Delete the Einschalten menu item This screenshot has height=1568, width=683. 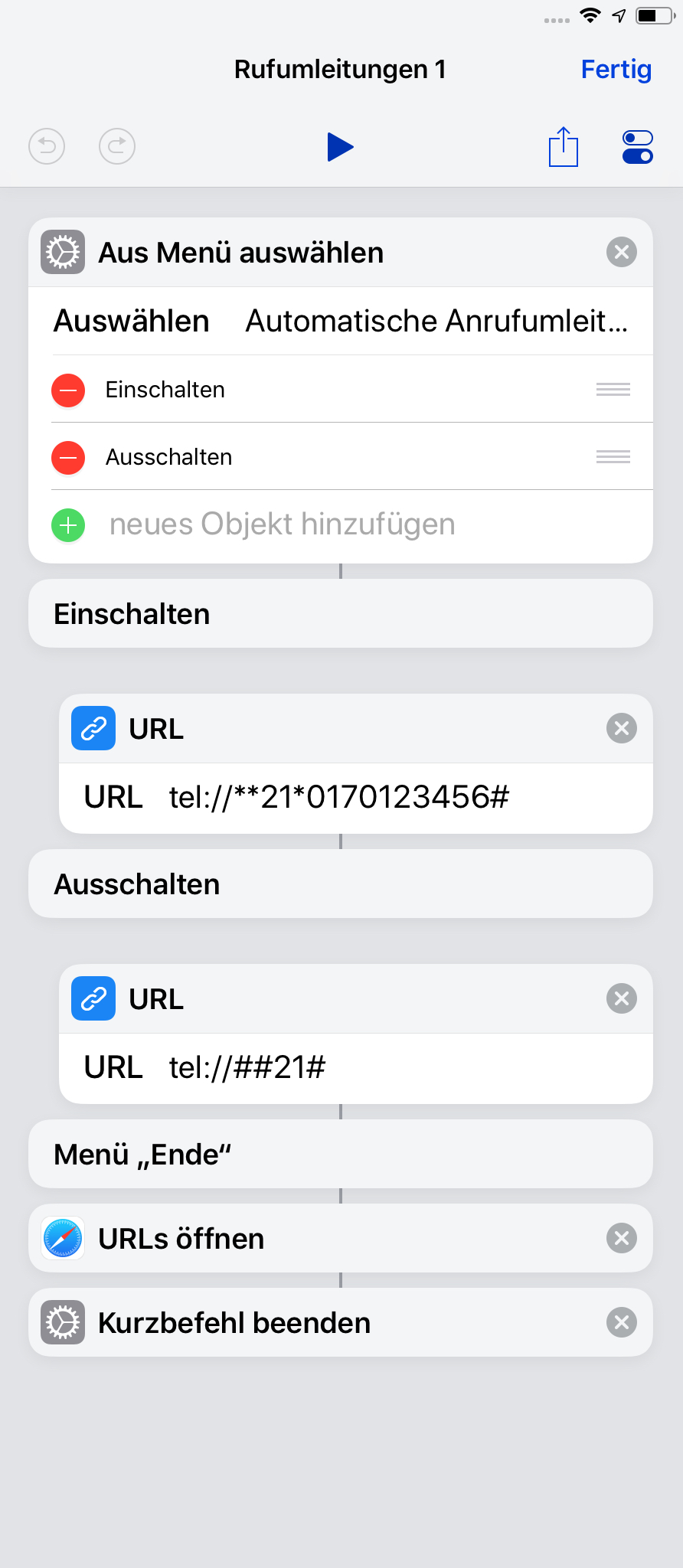(x=68, y=390)
